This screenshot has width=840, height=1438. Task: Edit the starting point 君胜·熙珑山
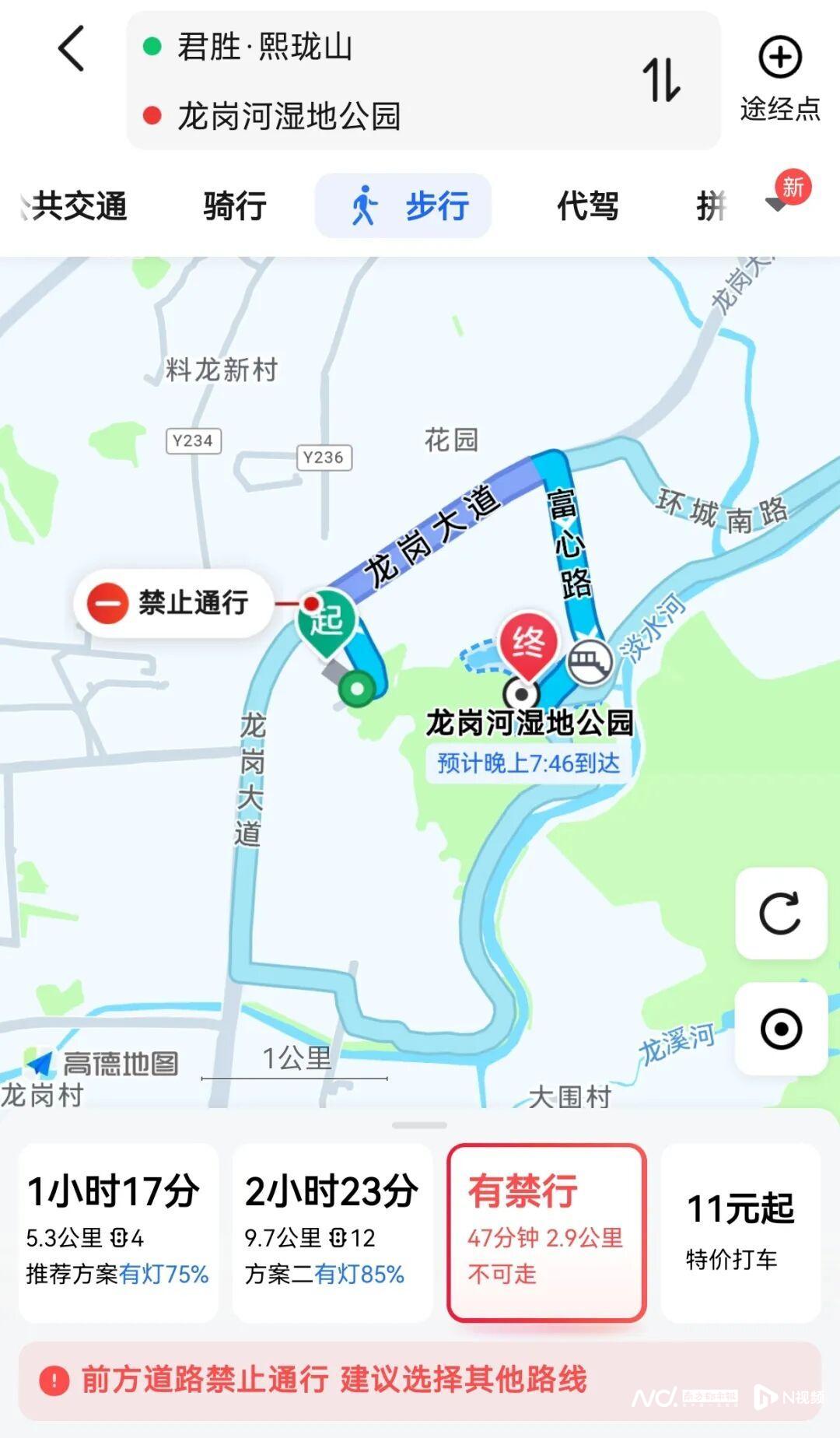point(264,47)
